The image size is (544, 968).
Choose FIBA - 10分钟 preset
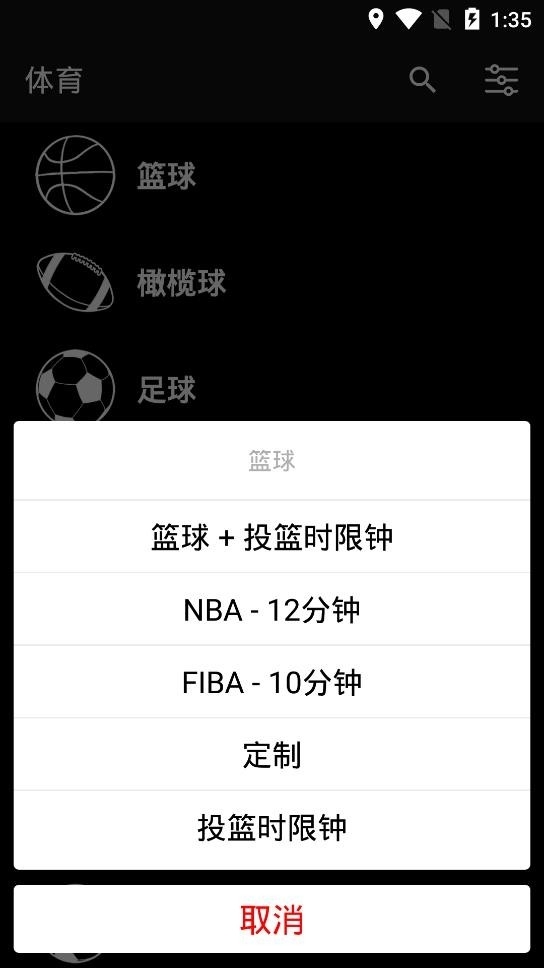(x=272, y=682)
